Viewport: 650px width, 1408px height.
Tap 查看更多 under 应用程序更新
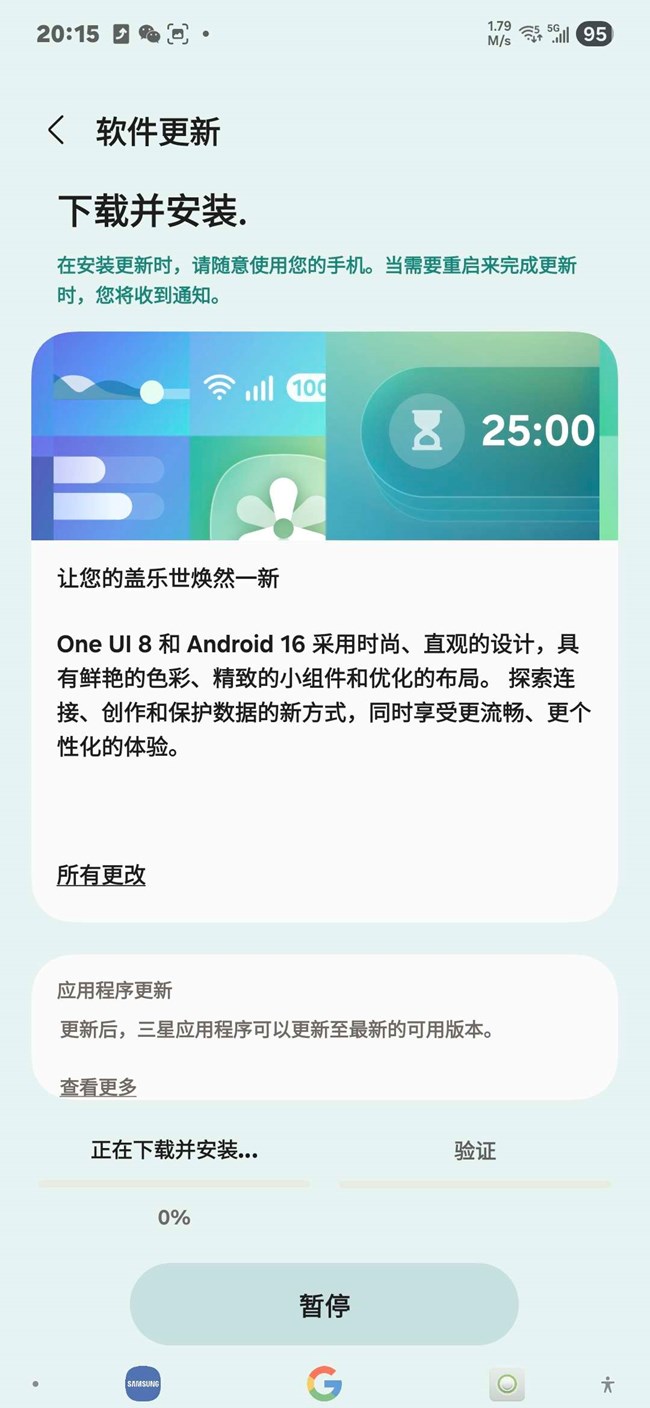tap(98, 1086)
